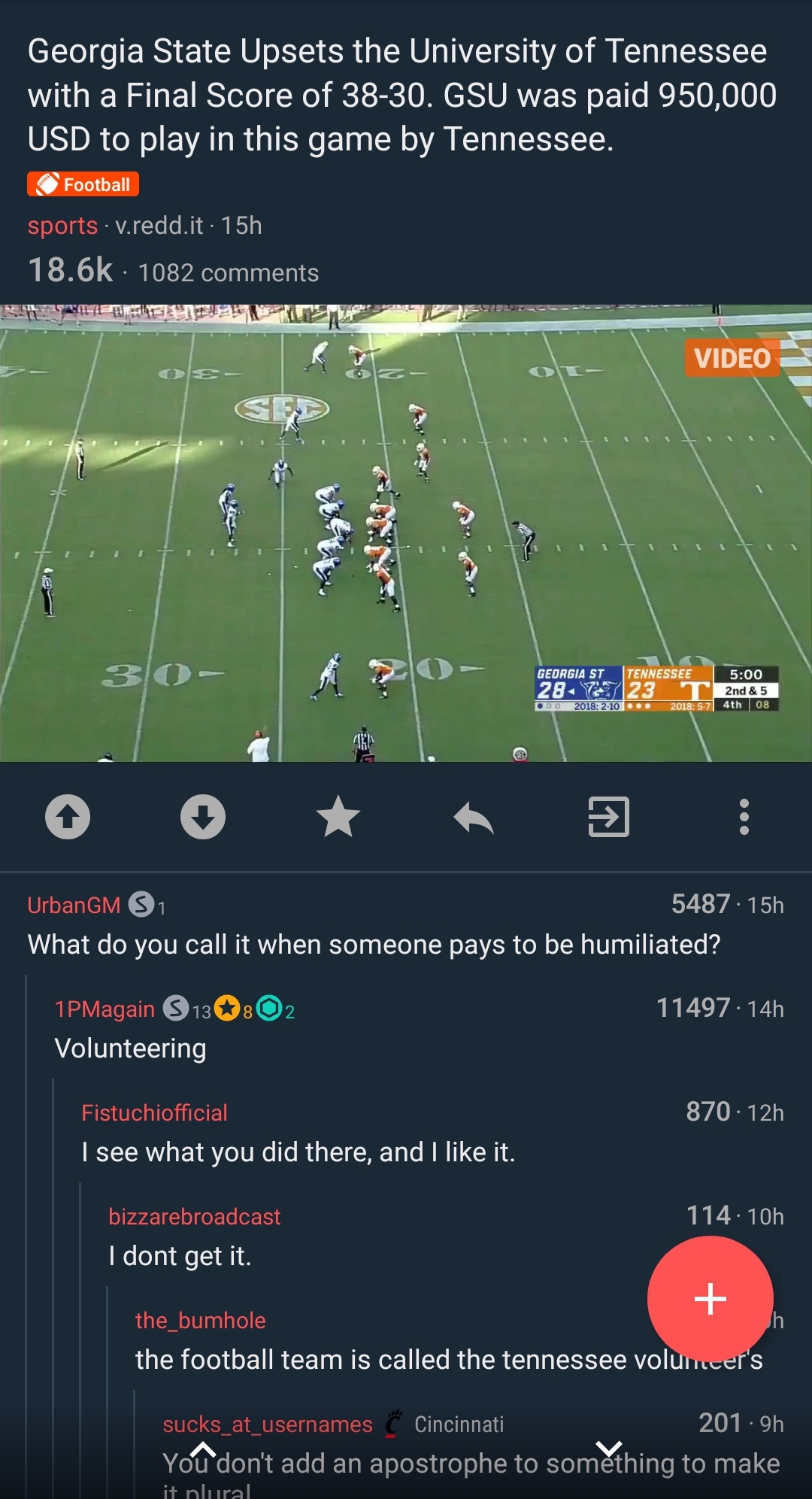View UrbanGM's user profile
The width and height of the screenshot is (812, 1499).
[x=74, y=905]
